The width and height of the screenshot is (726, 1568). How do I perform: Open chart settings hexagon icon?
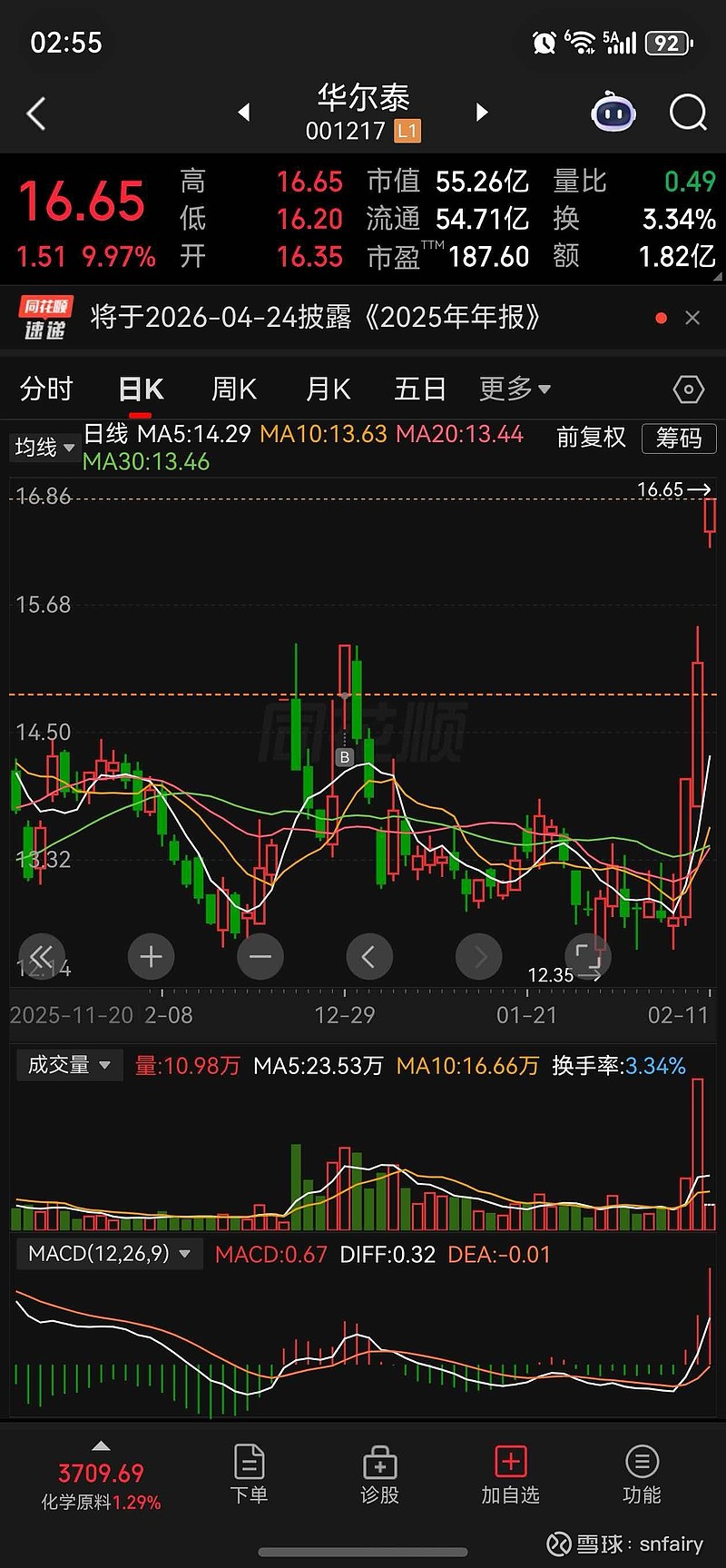point(688,390)
